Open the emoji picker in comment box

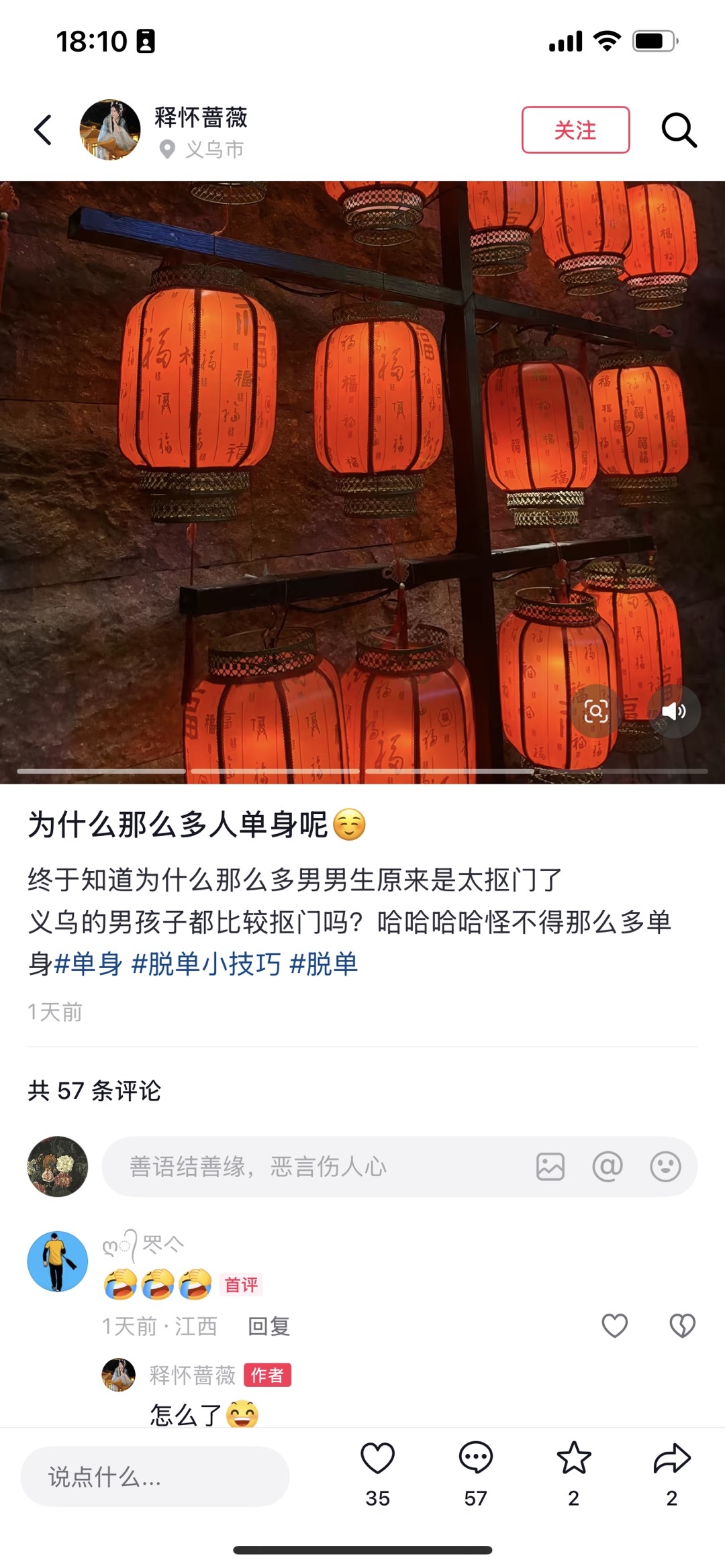pyautogui.click(x=665, y=1167)
